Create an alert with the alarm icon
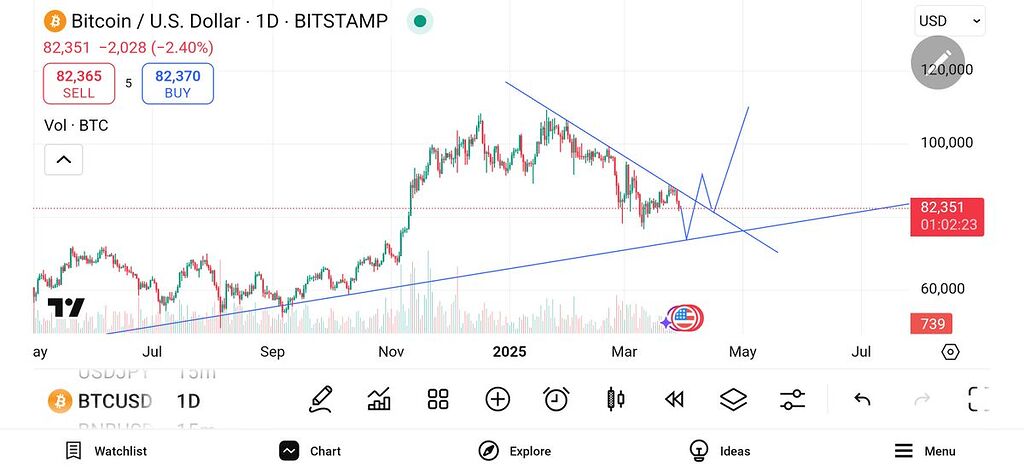Viewport: 1024px width, 472px height. click(556, 400)
